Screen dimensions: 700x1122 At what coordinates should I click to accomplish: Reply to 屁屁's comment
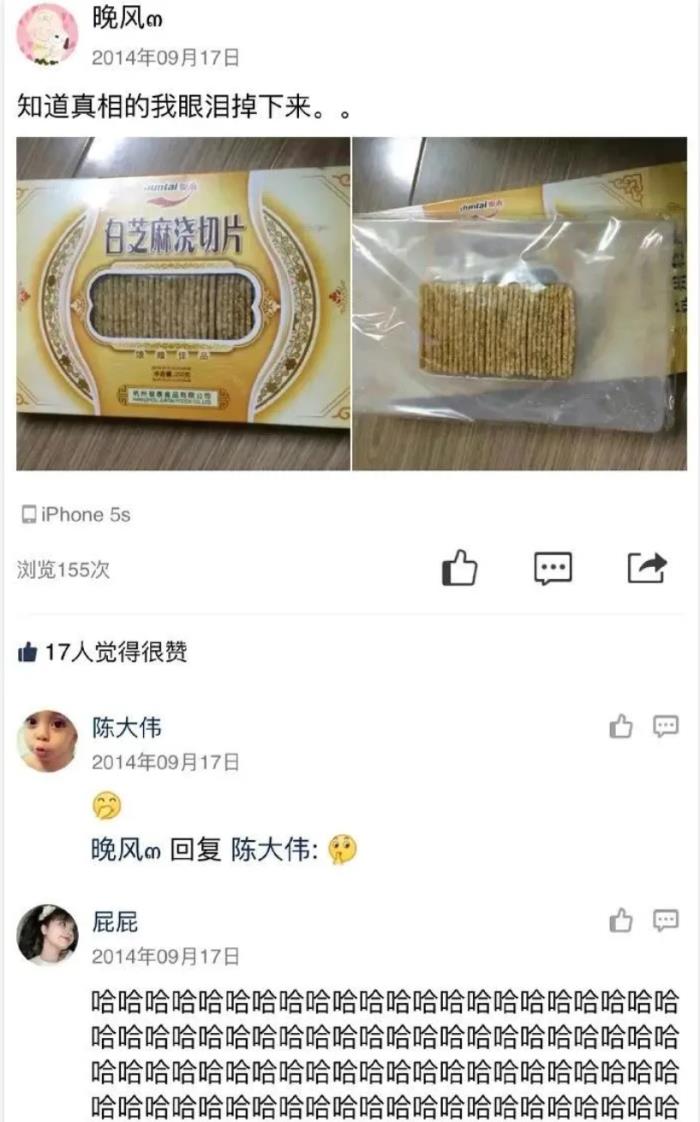click(666, 920)
